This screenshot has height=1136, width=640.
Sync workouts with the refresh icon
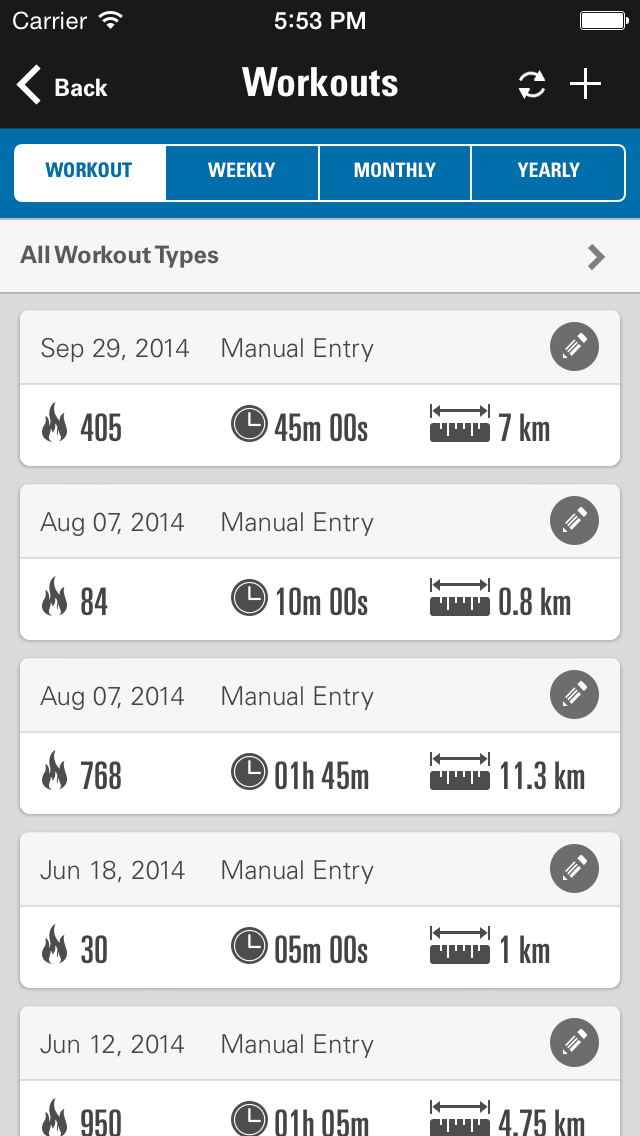coord(531,85)
